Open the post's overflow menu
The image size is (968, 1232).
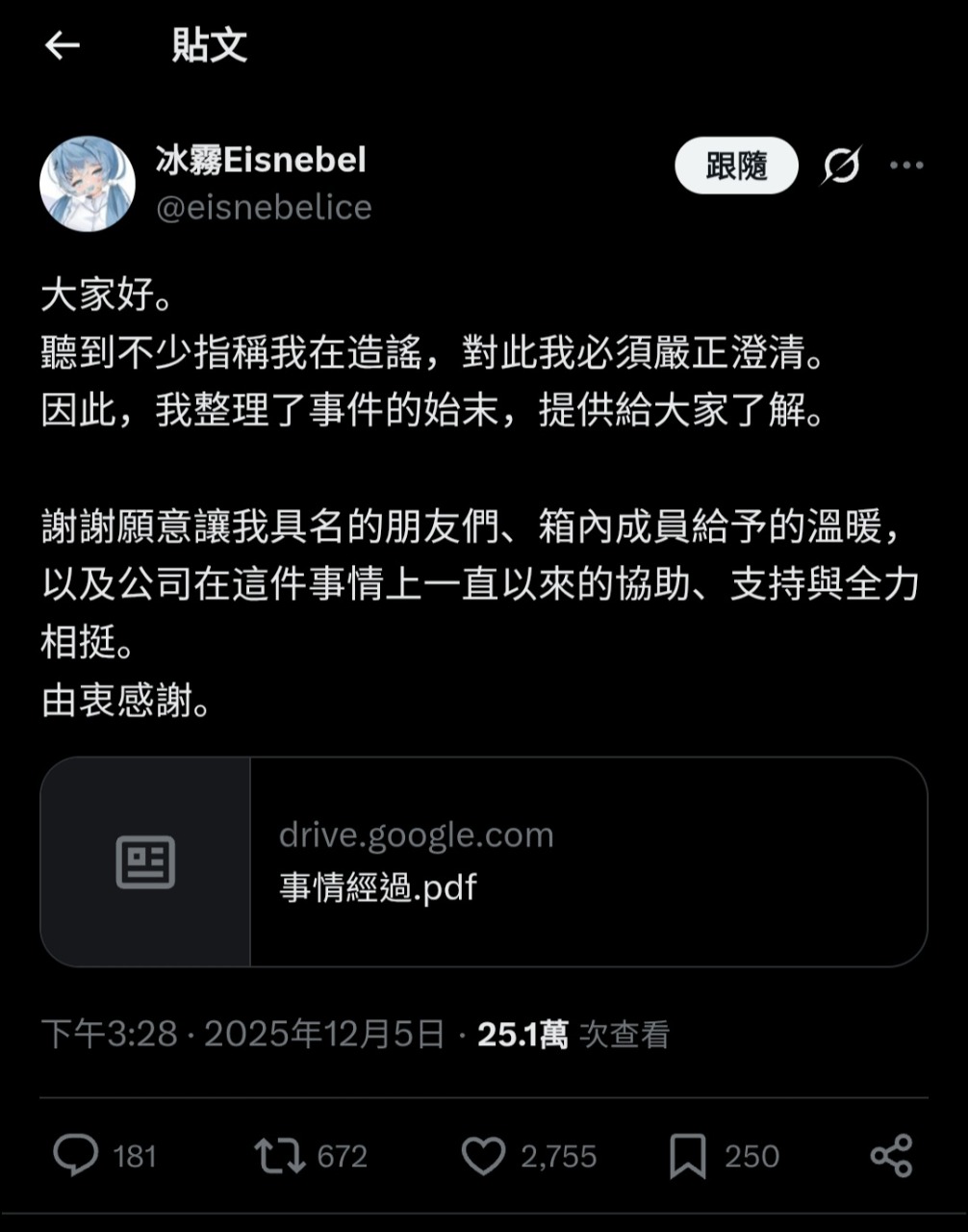tap(906, 166)
